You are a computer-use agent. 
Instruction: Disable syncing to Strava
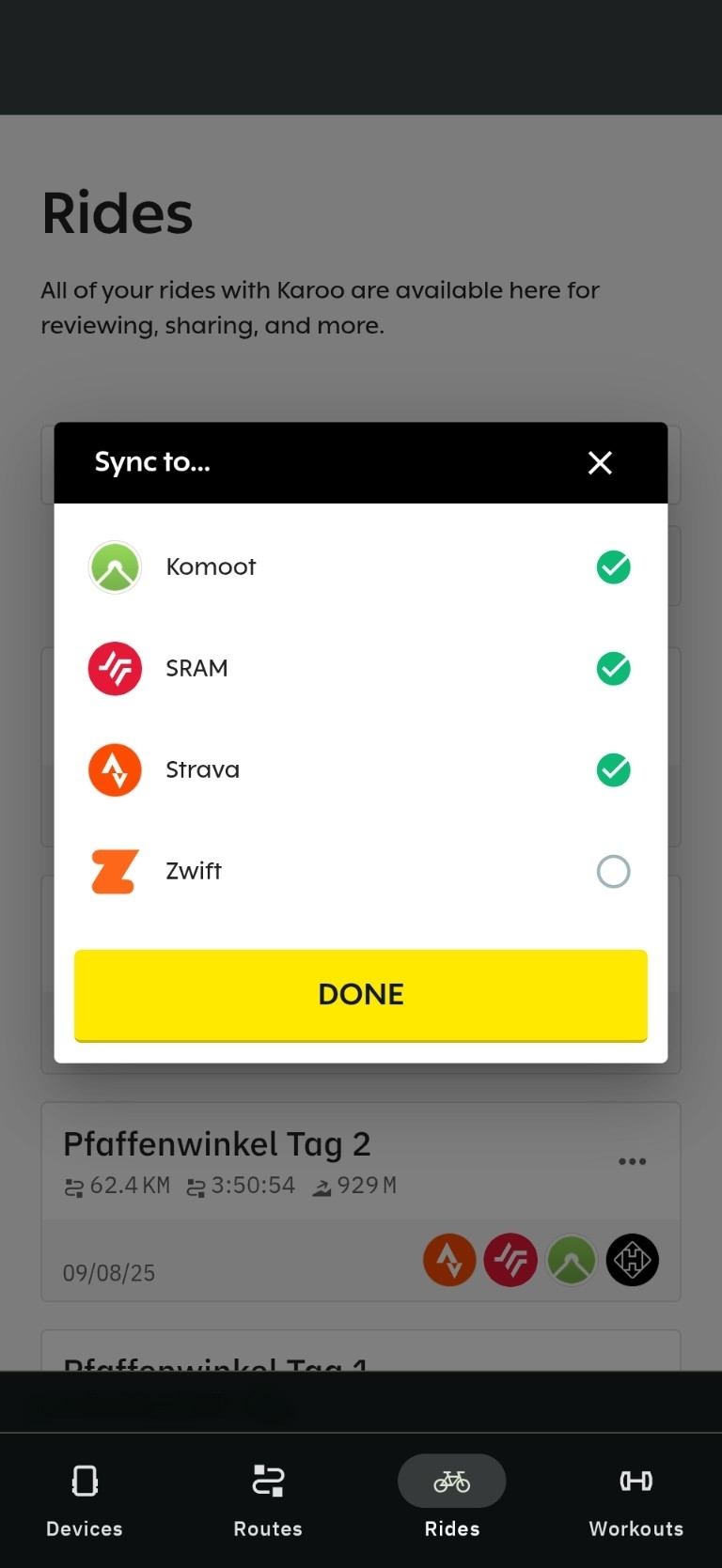613,770
